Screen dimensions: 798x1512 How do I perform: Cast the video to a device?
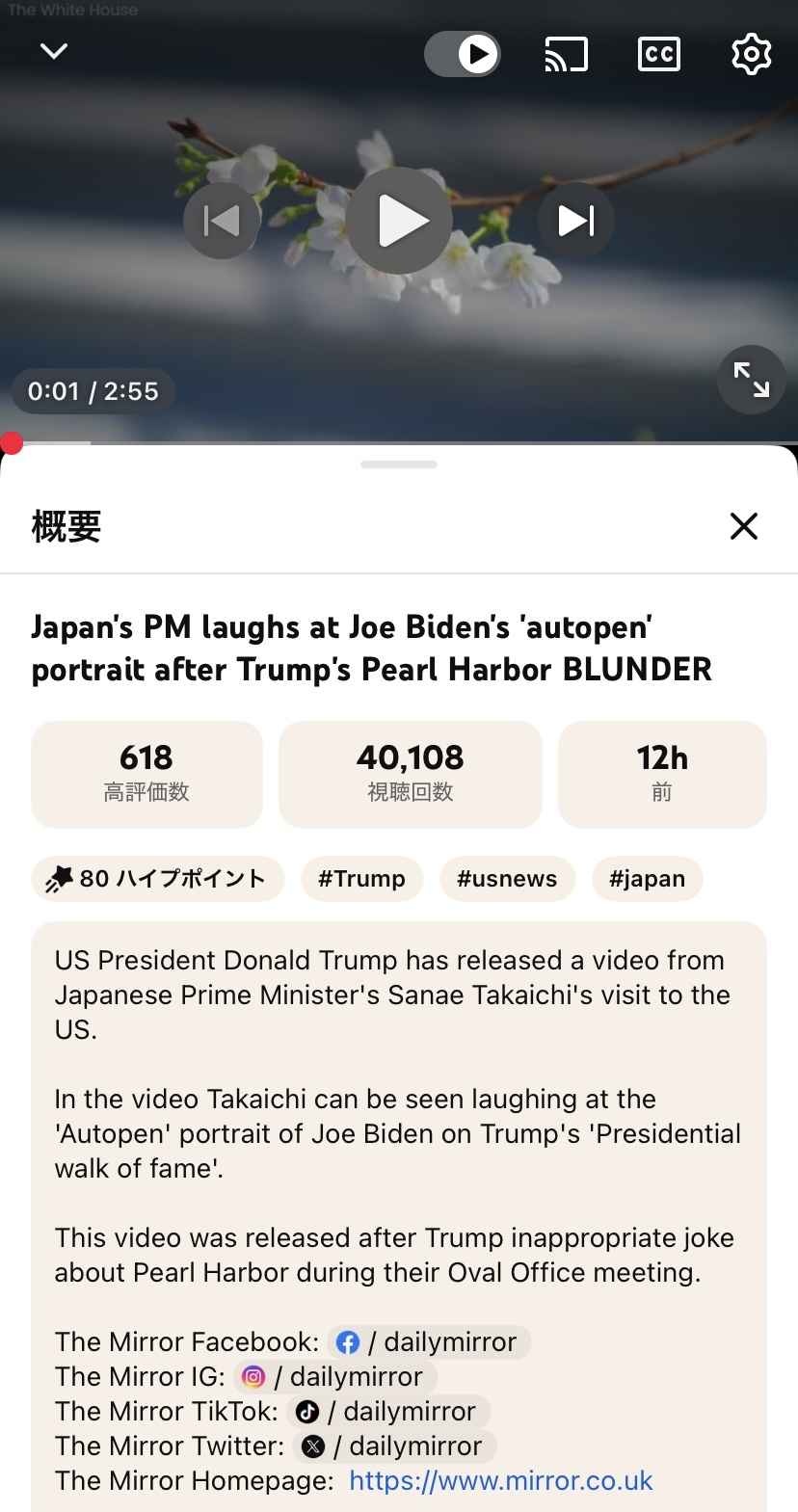click(566, 54)
